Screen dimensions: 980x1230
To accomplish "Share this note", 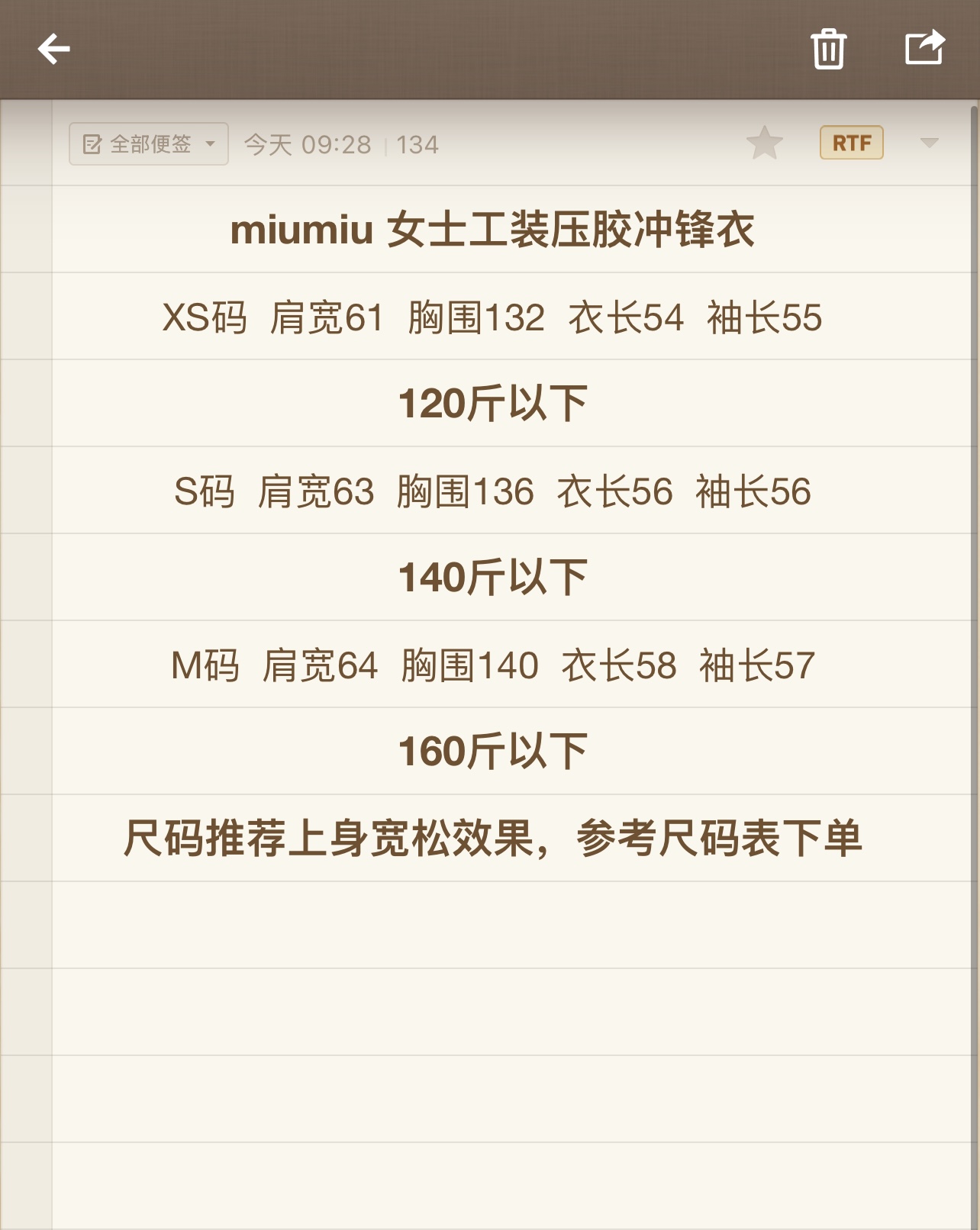I will (x=924, y=48).
